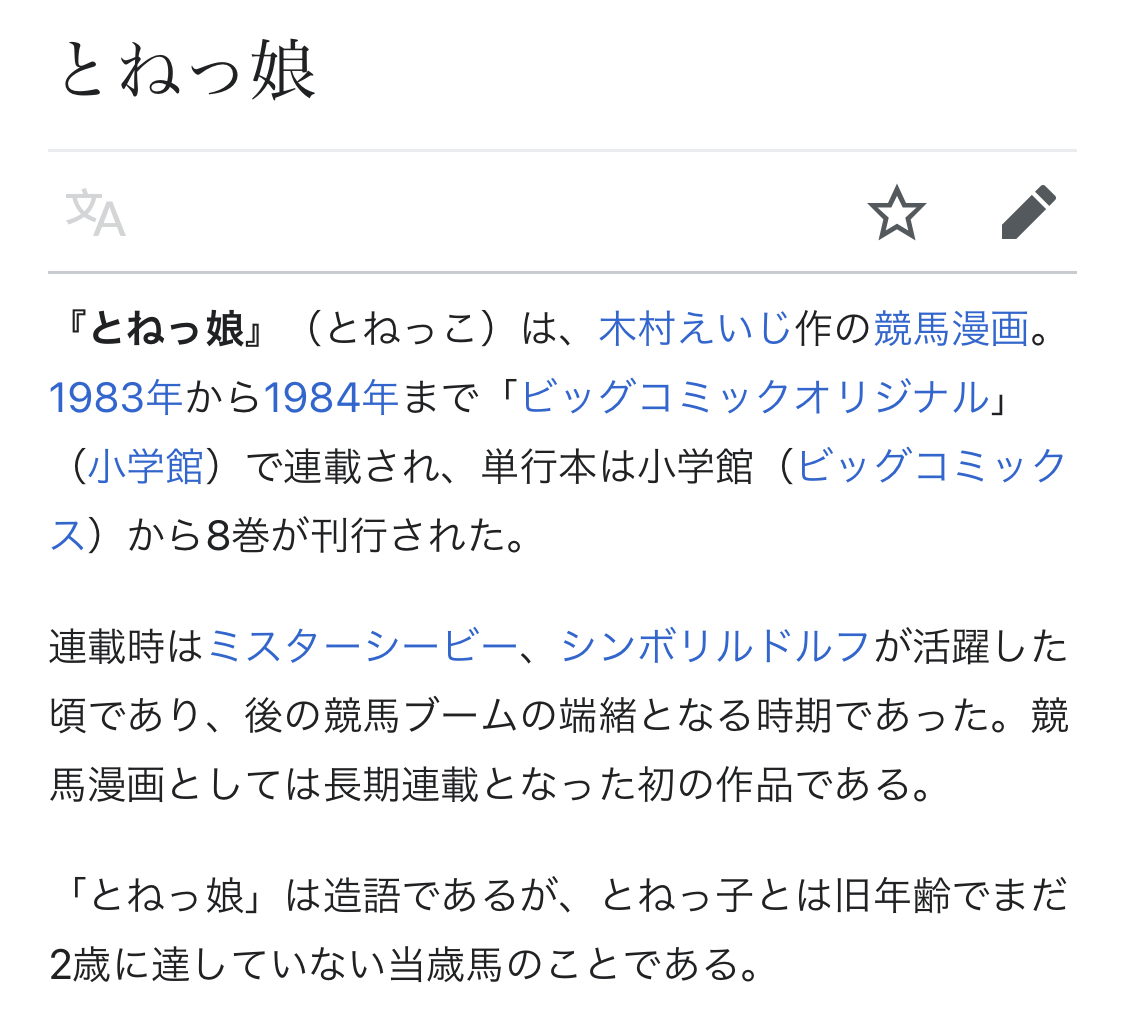This screenshot has height=1015, width=1125.
Task: Open the 木村えいじ link
Action: point(695,329)
